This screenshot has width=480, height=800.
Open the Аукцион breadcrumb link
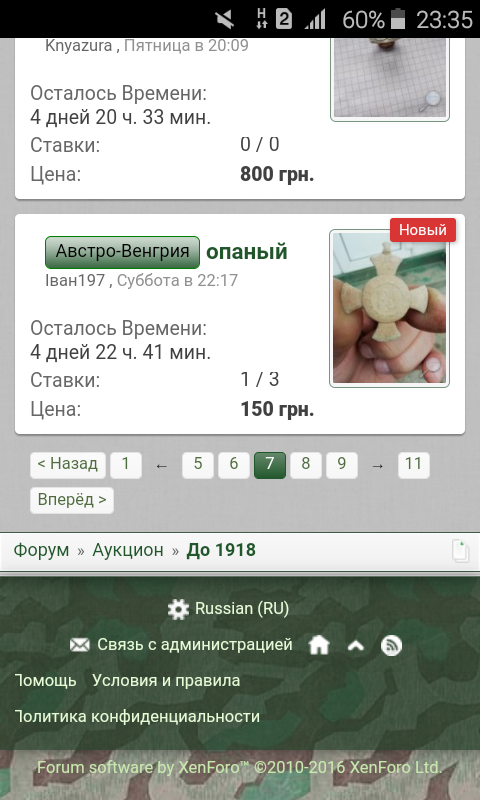[128, 550]
